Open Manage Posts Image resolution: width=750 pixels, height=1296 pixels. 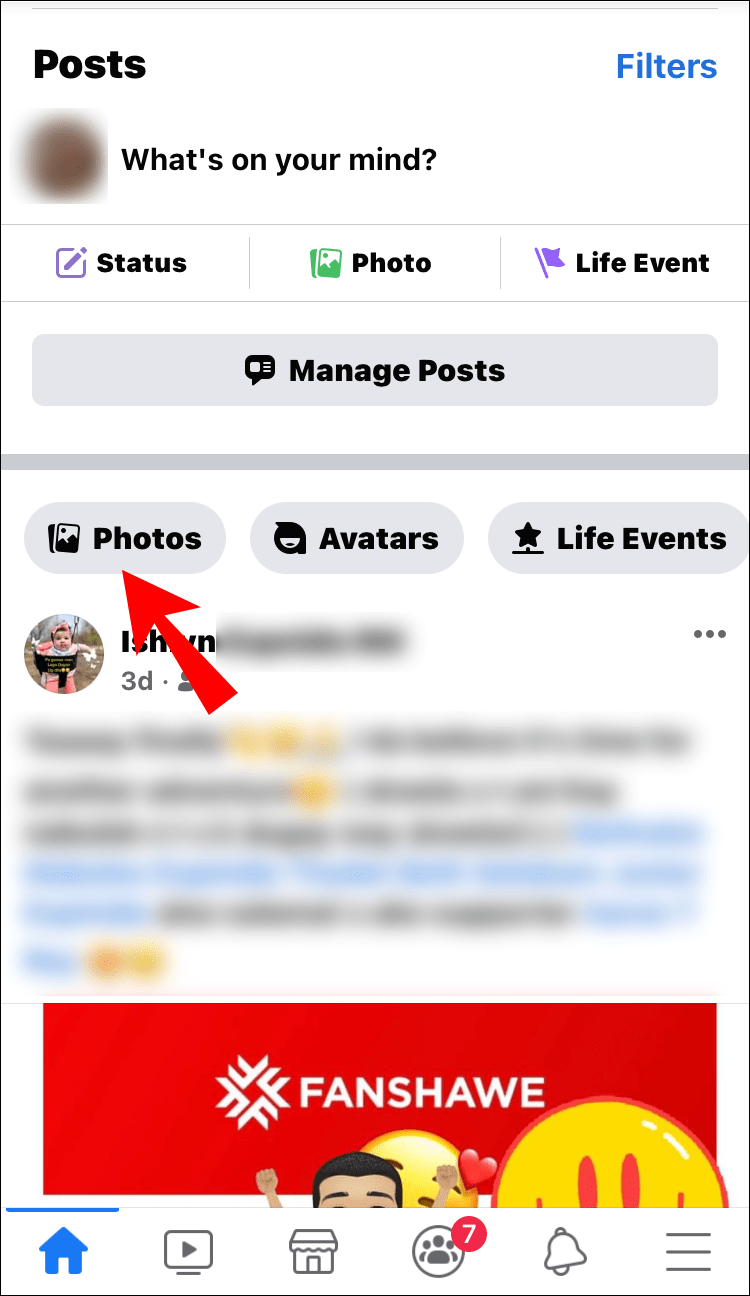[x=375, y=371]
